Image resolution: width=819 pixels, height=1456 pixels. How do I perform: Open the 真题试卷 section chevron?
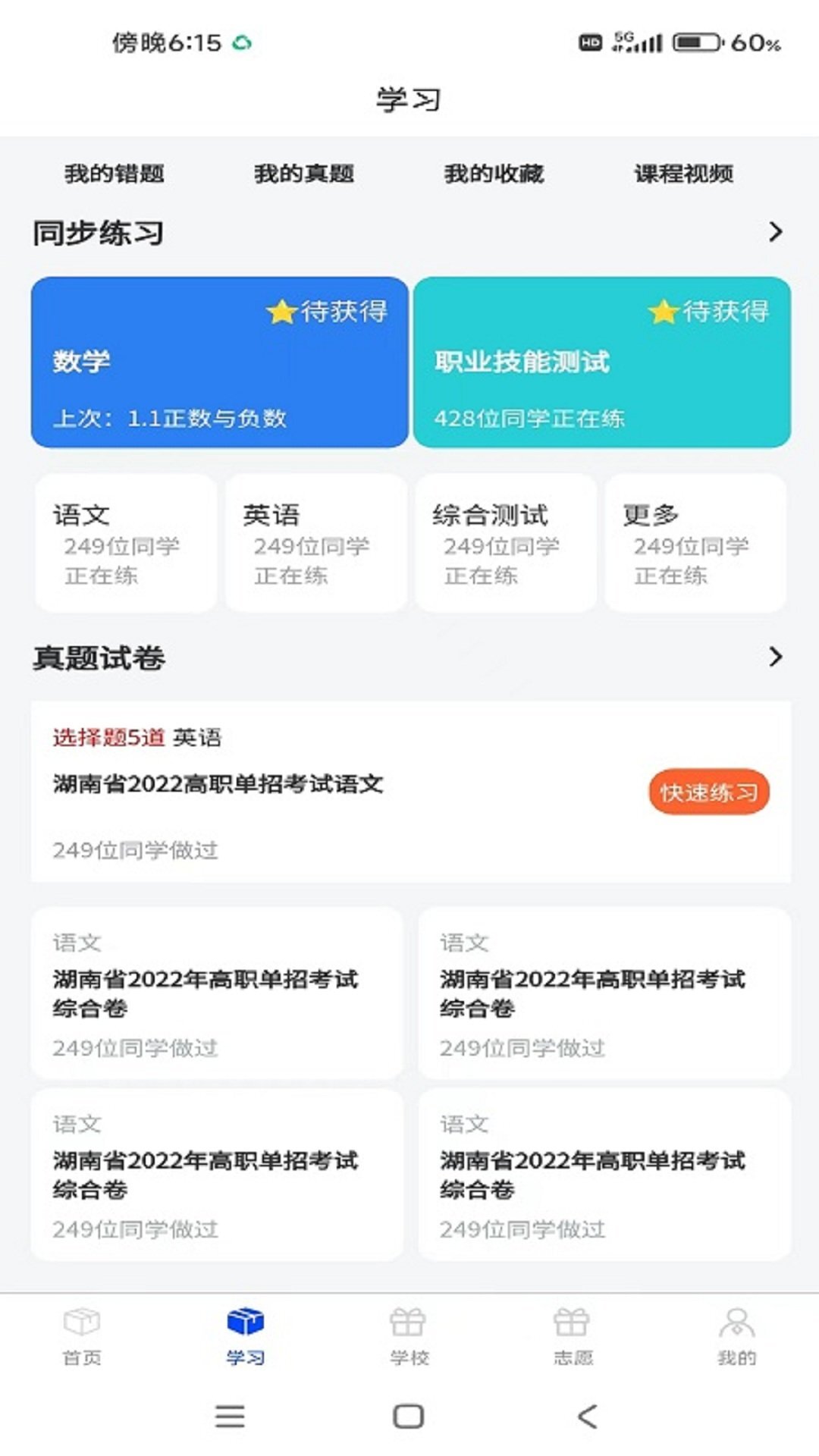click(x=775, y=656)
